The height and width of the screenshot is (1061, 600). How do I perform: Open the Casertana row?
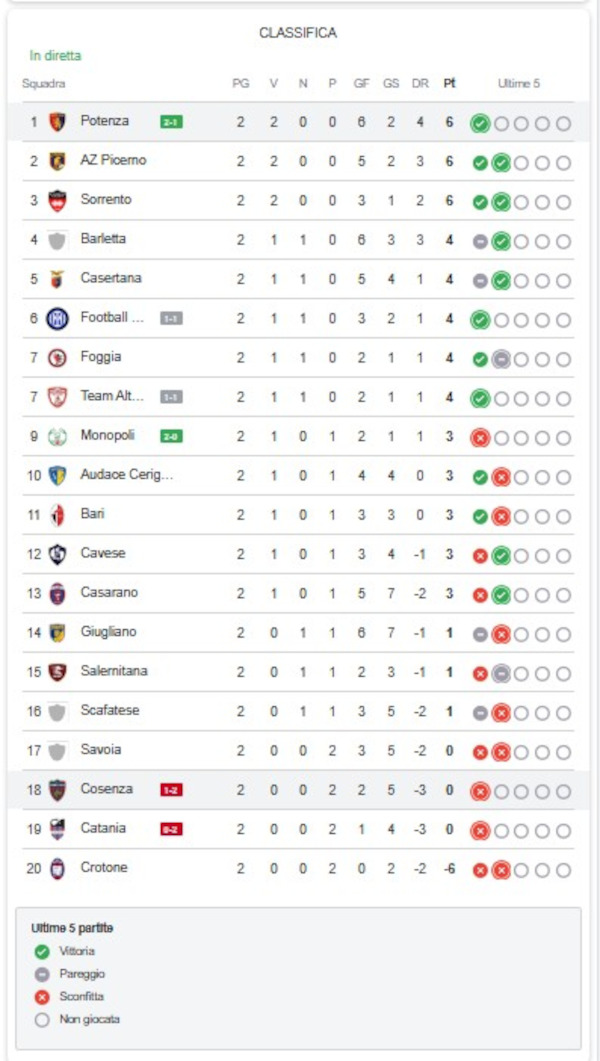coord(298,279)
